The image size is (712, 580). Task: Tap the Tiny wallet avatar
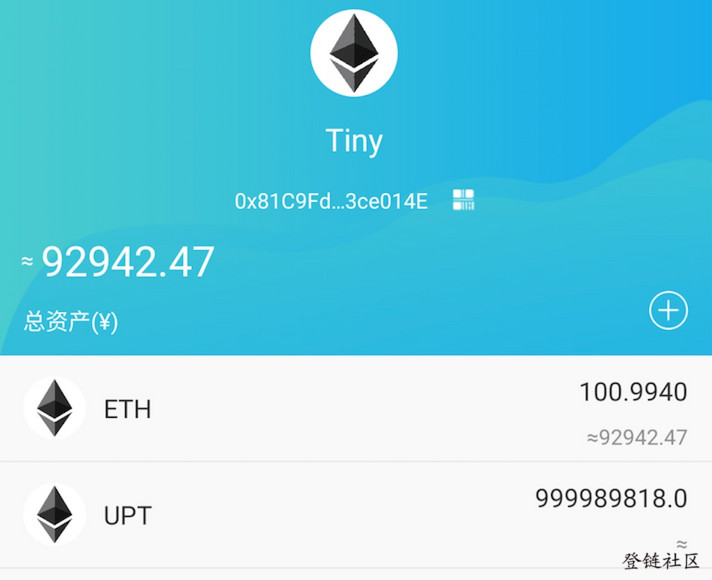click(x=354, y=52)
